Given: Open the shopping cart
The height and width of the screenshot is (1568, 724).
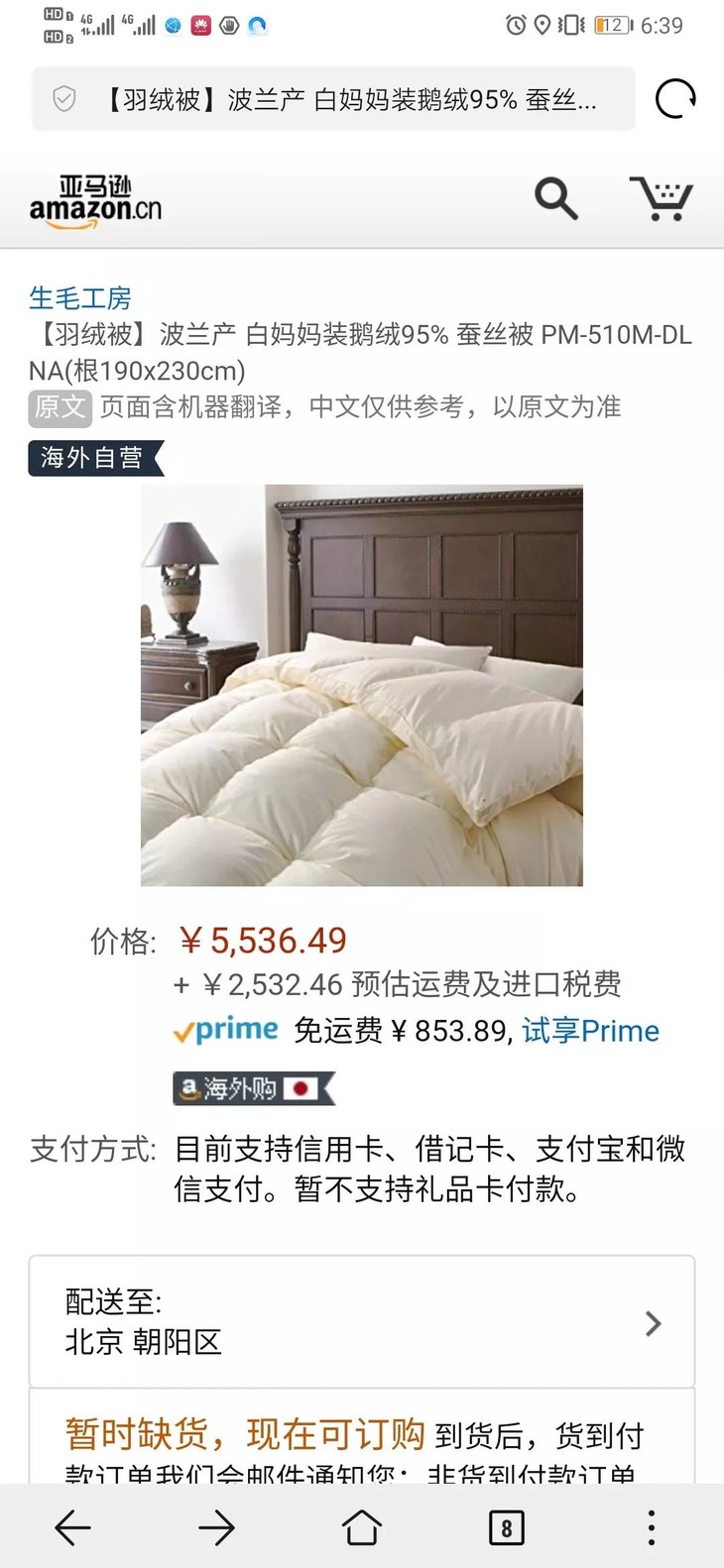Looking at the screenshot, I should [x=660, y=198].
